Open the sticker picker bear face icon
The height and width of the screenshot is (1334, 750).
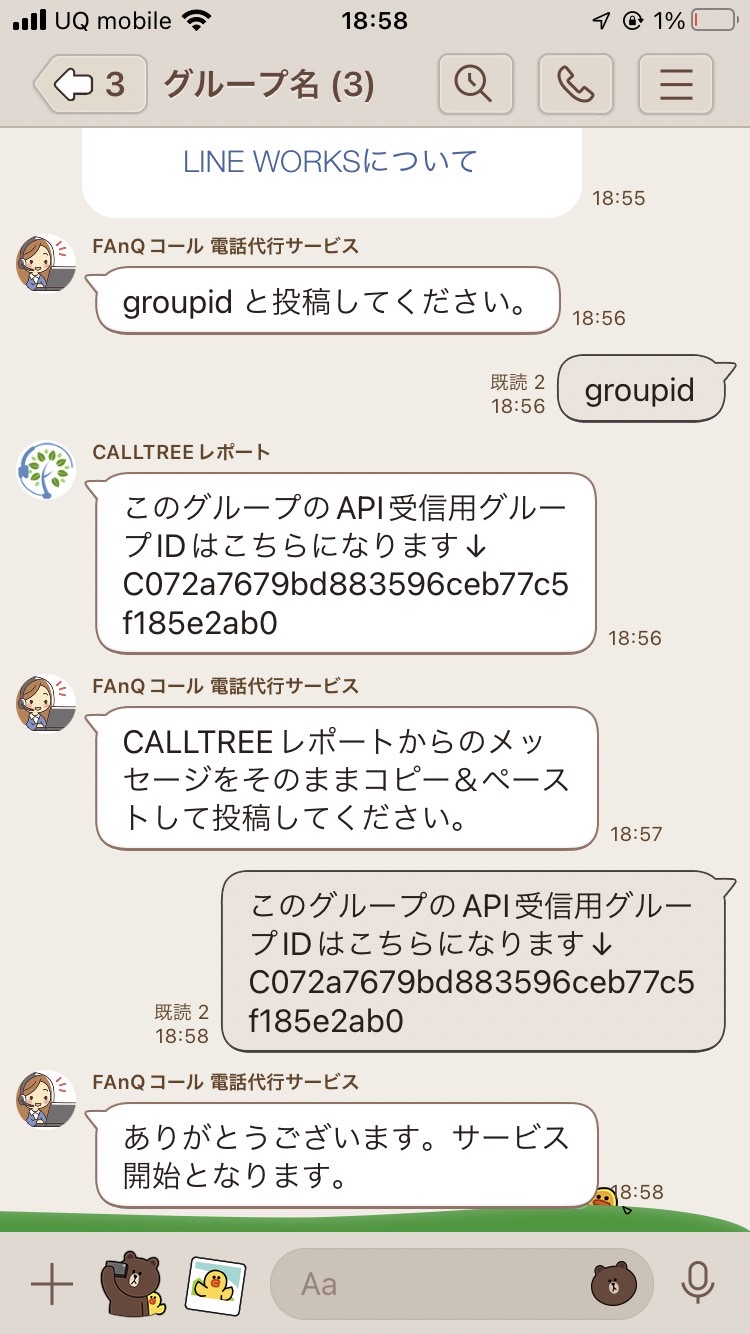click(x=613, y=1284)
